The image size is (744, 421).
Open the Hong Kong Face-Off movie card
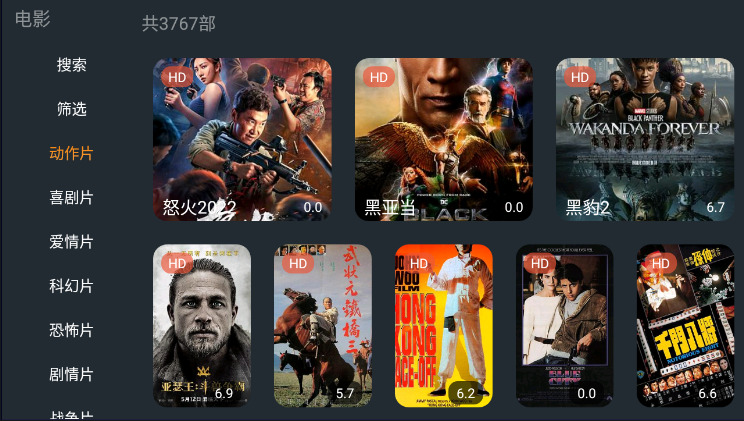point(444,325)
